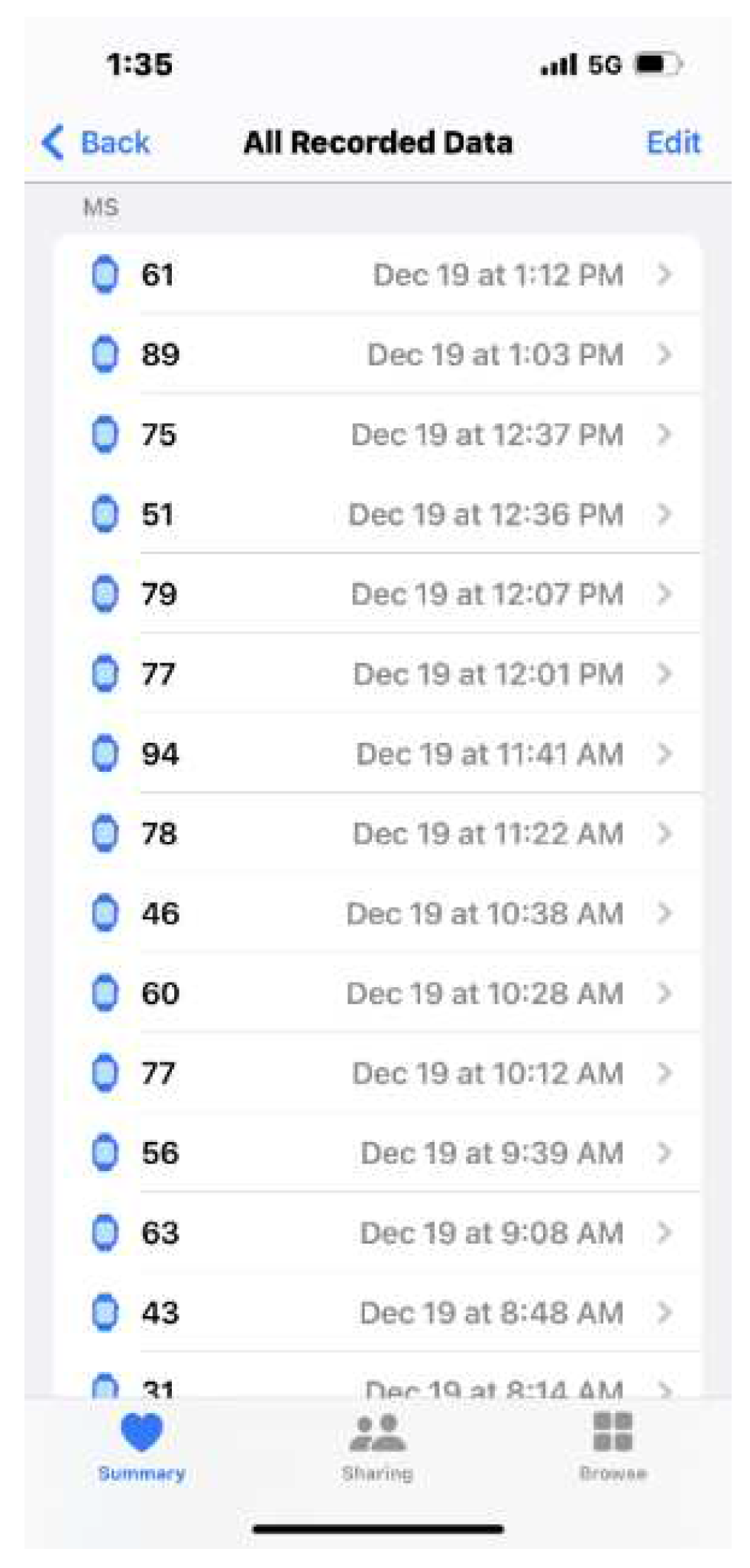Open the 46 reading at 10:38 AM
This screenshot has height=1568, width=750.
(x=378, y=914)
